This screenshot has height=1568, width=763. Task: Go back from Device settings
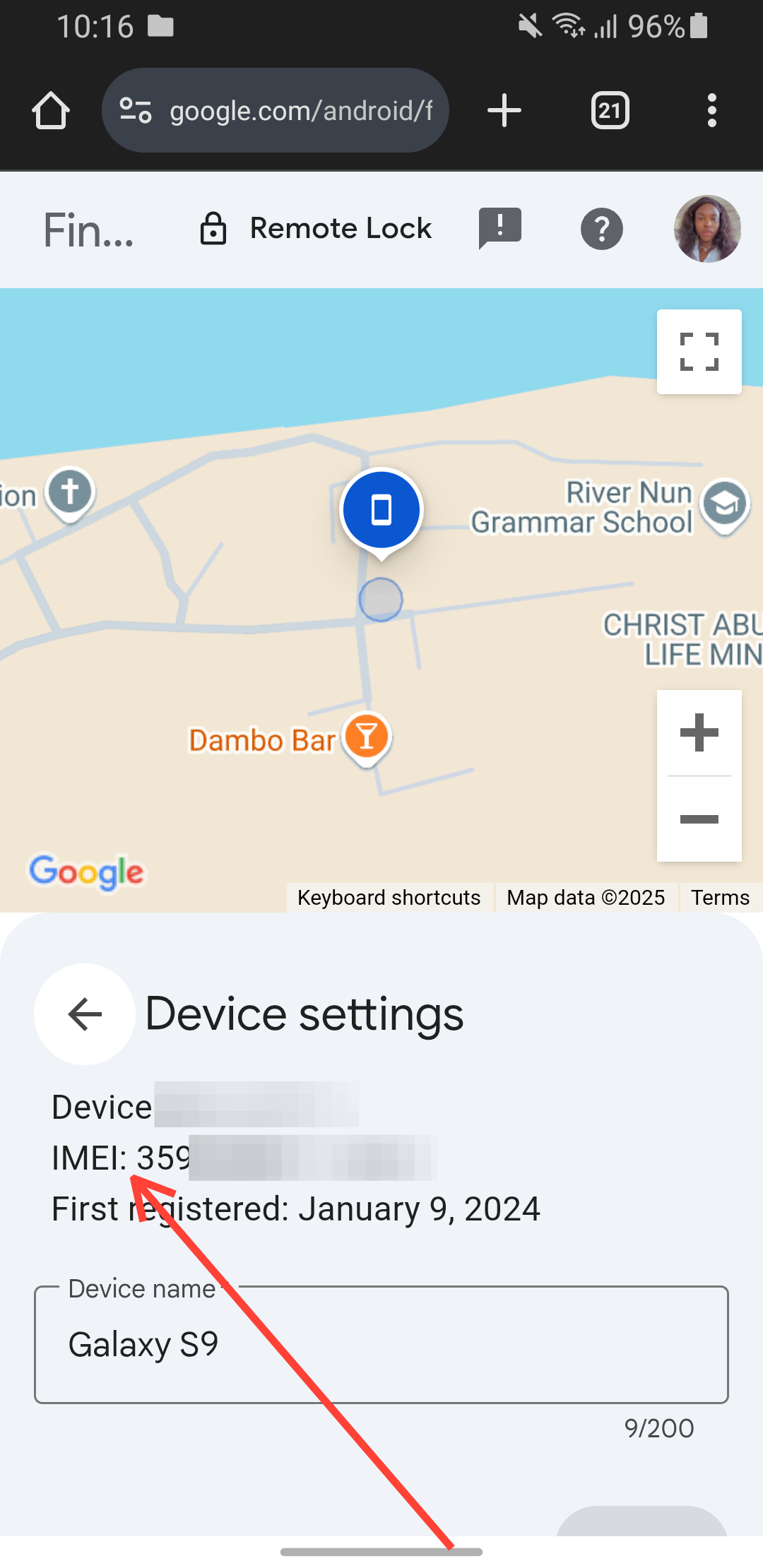point(85,1014)
